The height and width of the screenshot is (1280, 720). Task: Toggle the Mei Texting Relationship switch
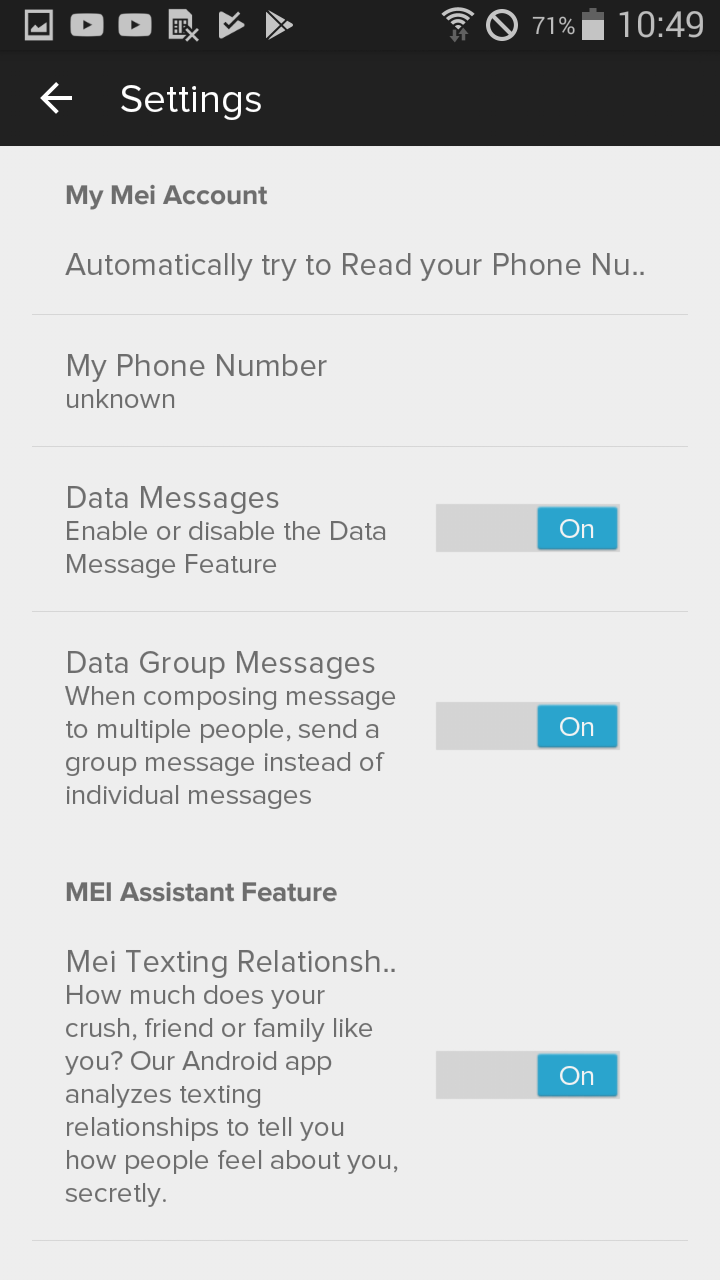[x=527, y=1076]
